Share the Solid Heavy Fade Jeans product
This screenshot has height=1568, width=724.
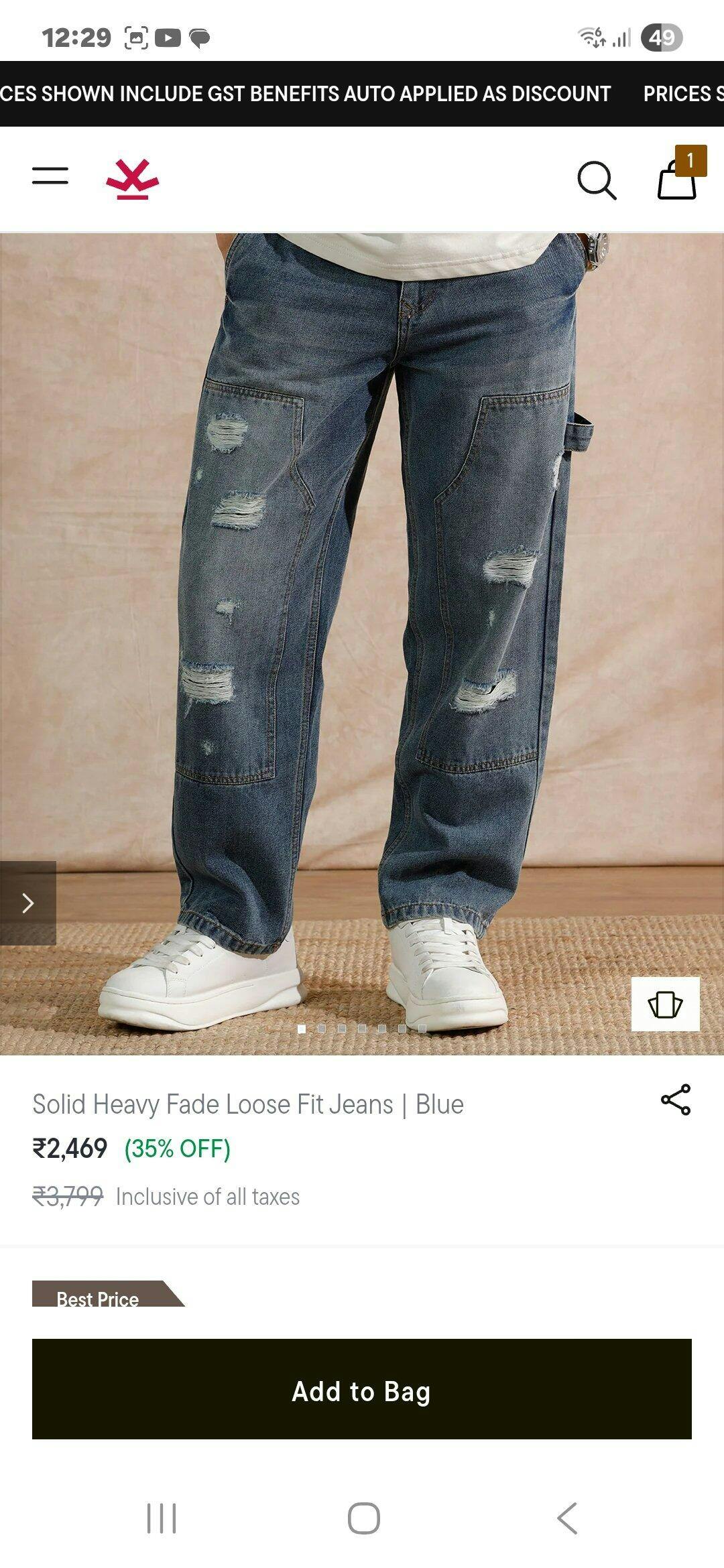pos(675,1100)
